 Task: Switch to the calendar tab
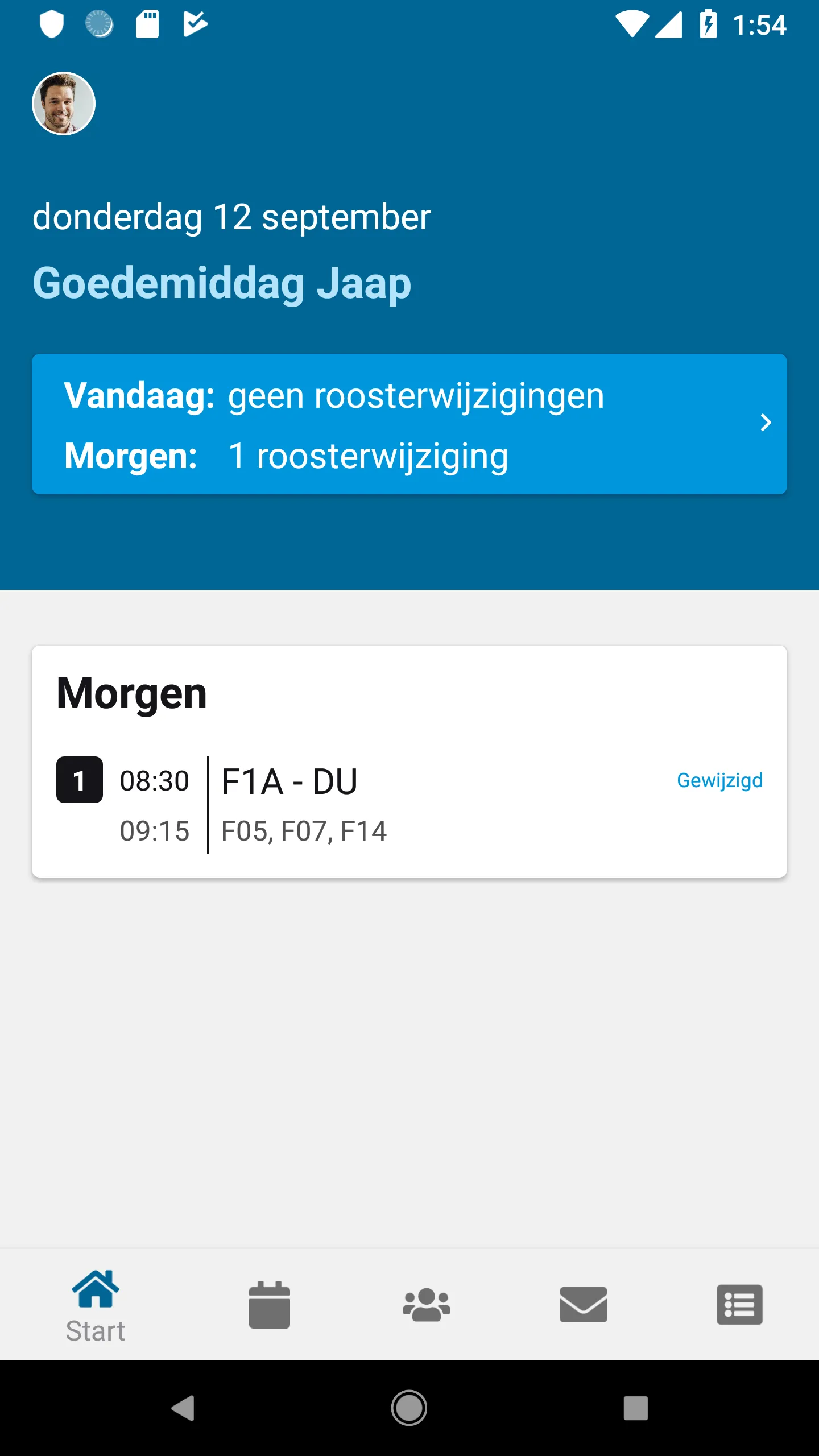pos(270,1305)
